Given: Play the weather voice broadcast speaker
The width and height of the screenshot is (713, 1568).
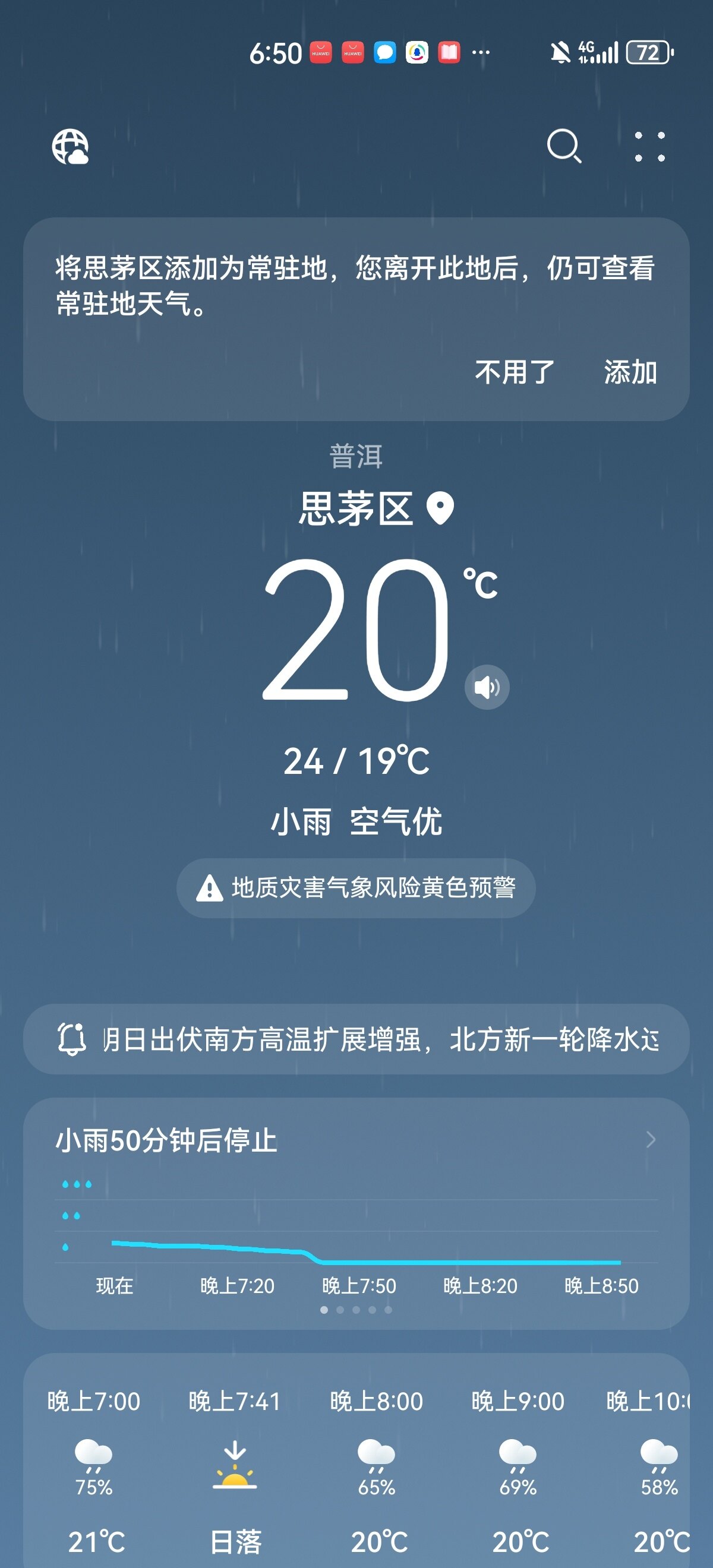Looking at the screenshot, I should (x=487, y=687).
